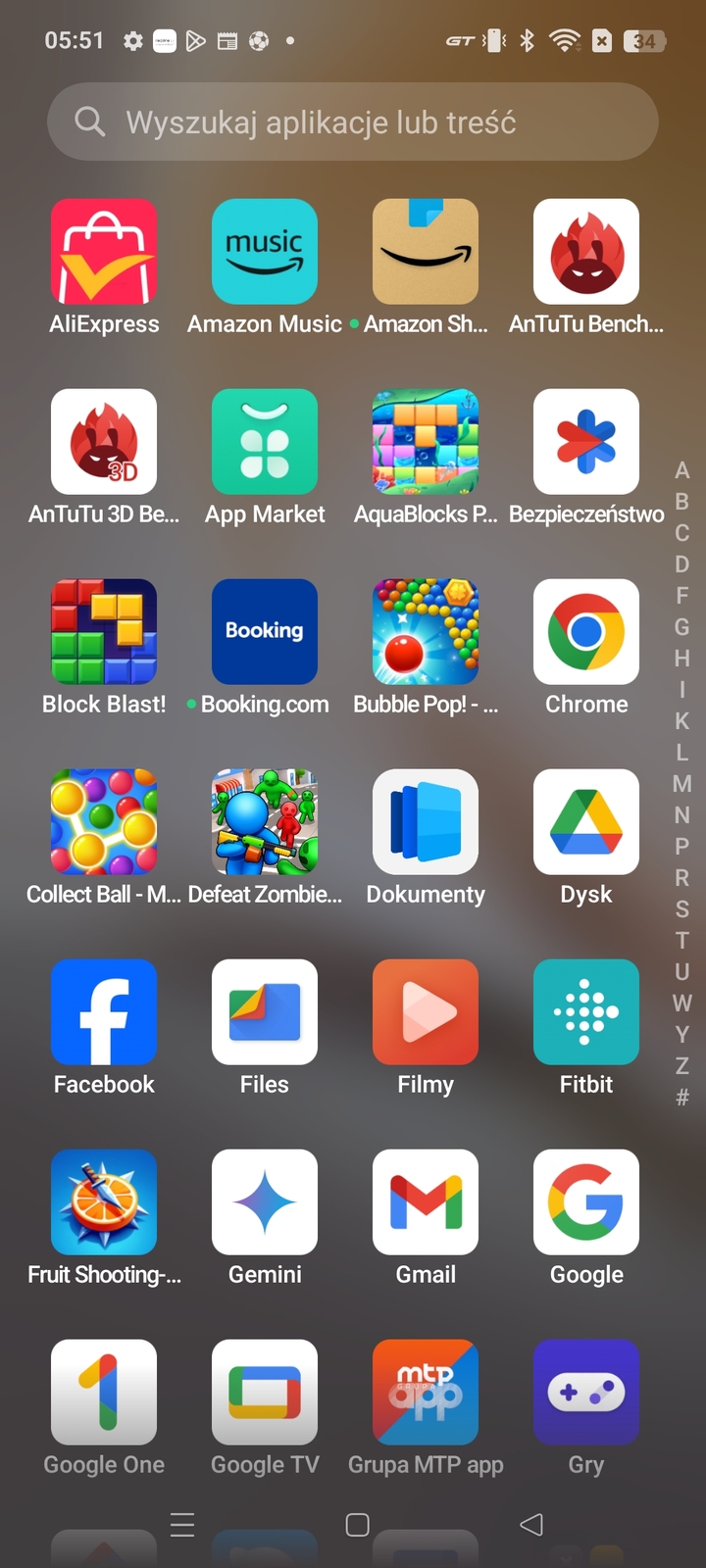
Task: Open the app search field
Action: (353, 122)
